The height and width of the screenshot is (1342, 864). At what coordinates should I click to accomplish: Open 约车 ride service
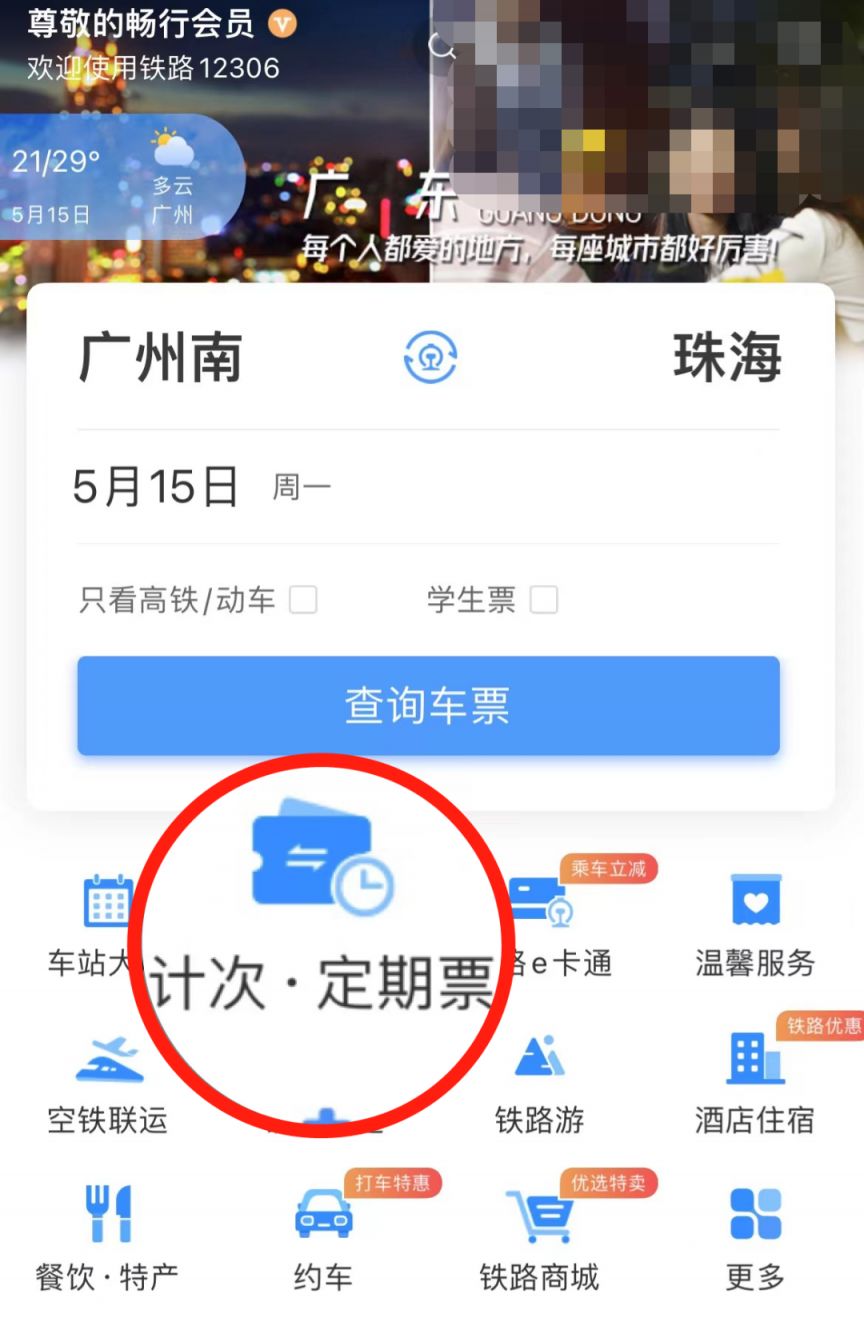pos(323,1236)
